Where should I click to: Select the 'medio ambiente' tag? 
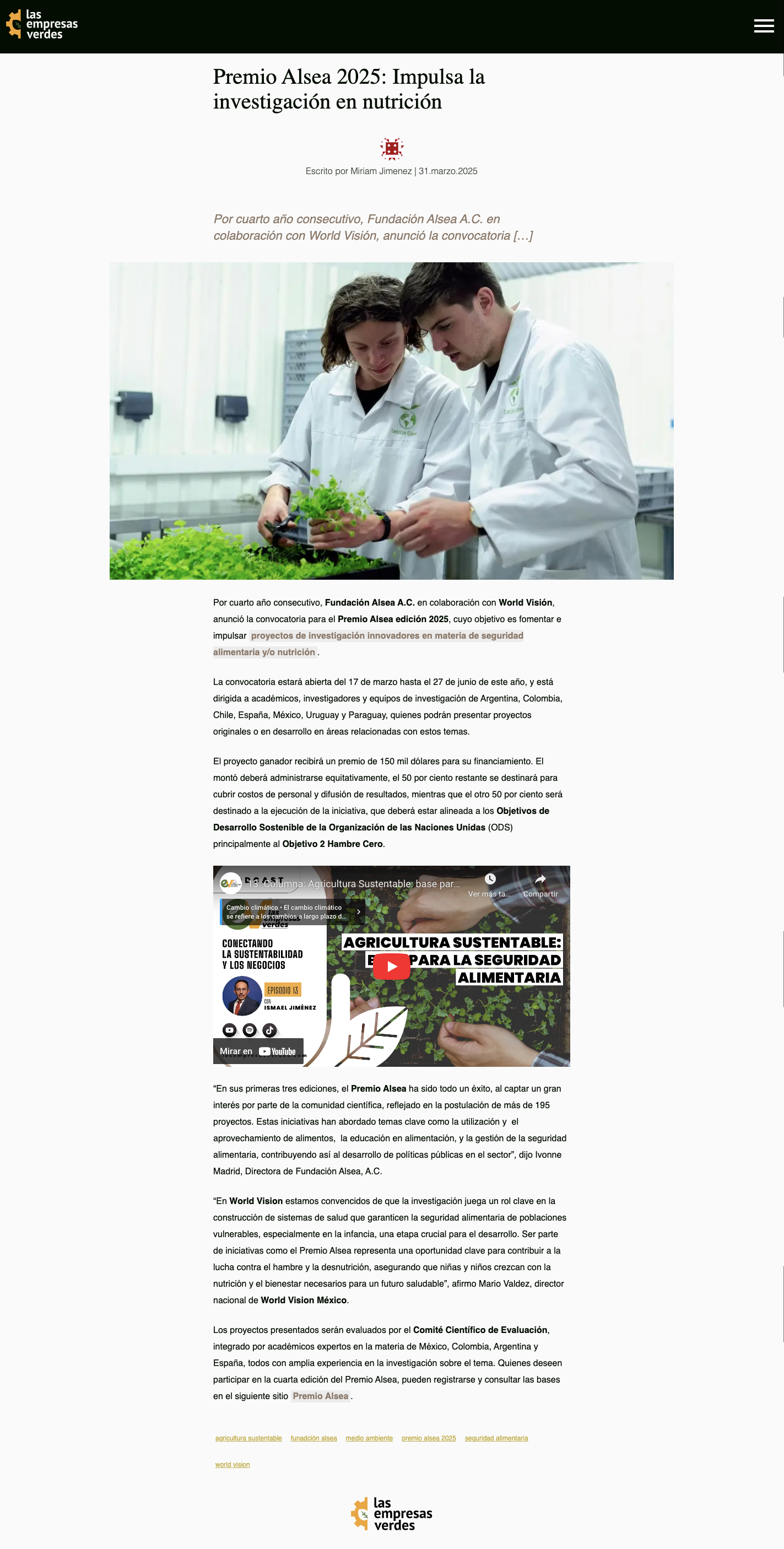coord(369,1438)
